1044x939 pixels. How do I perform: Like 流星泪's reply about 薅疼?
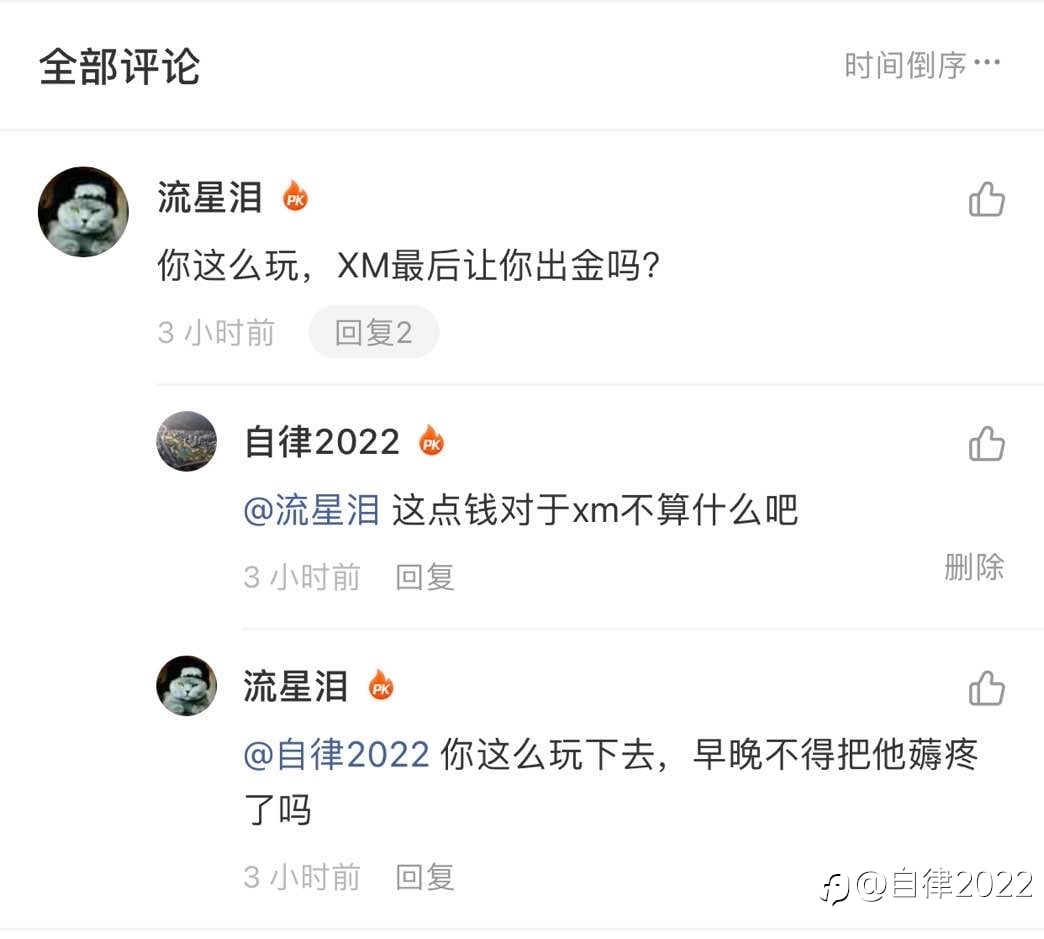[986, 689]
